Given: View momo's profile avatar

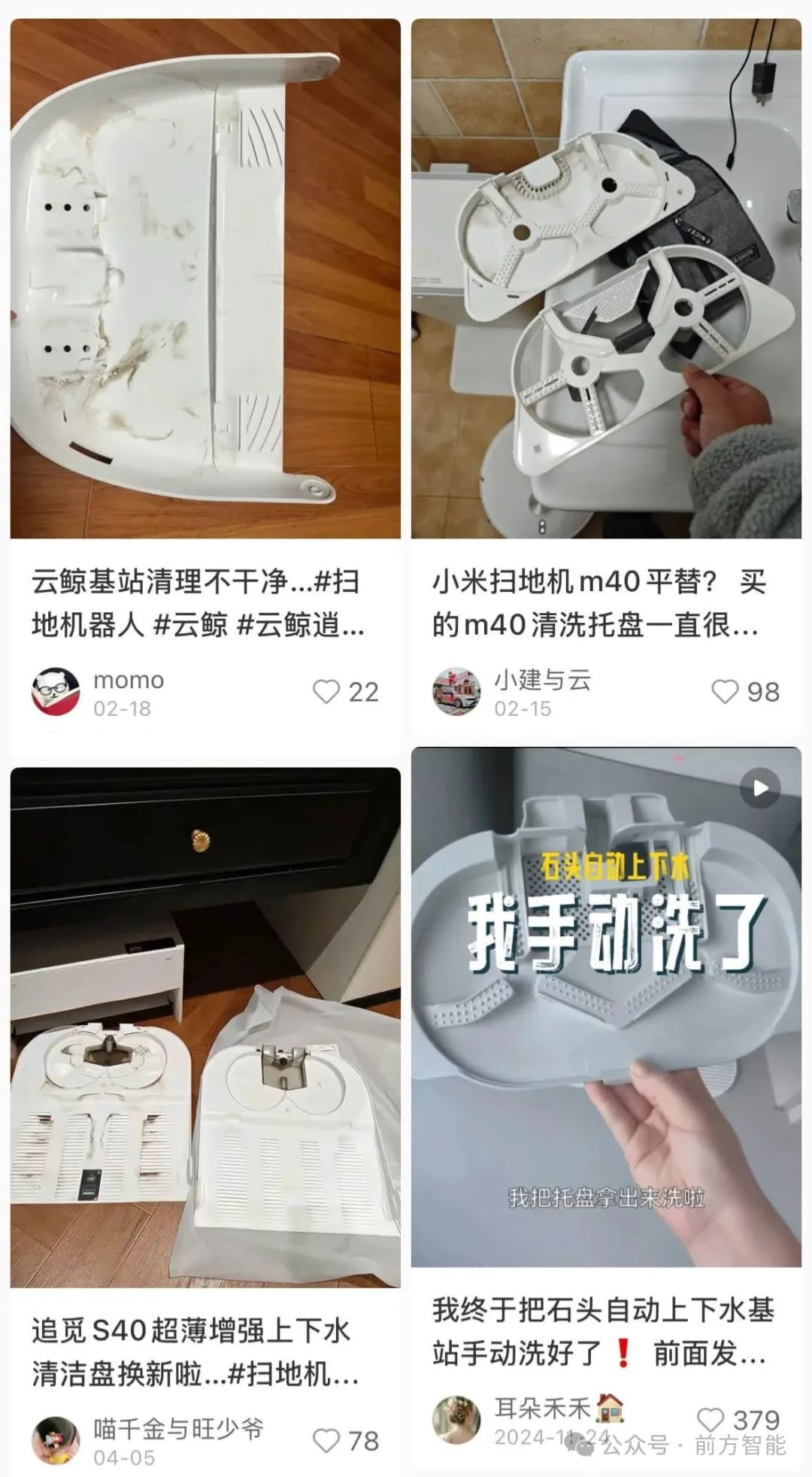Looking at the screenshot, I should coord(56,691).
